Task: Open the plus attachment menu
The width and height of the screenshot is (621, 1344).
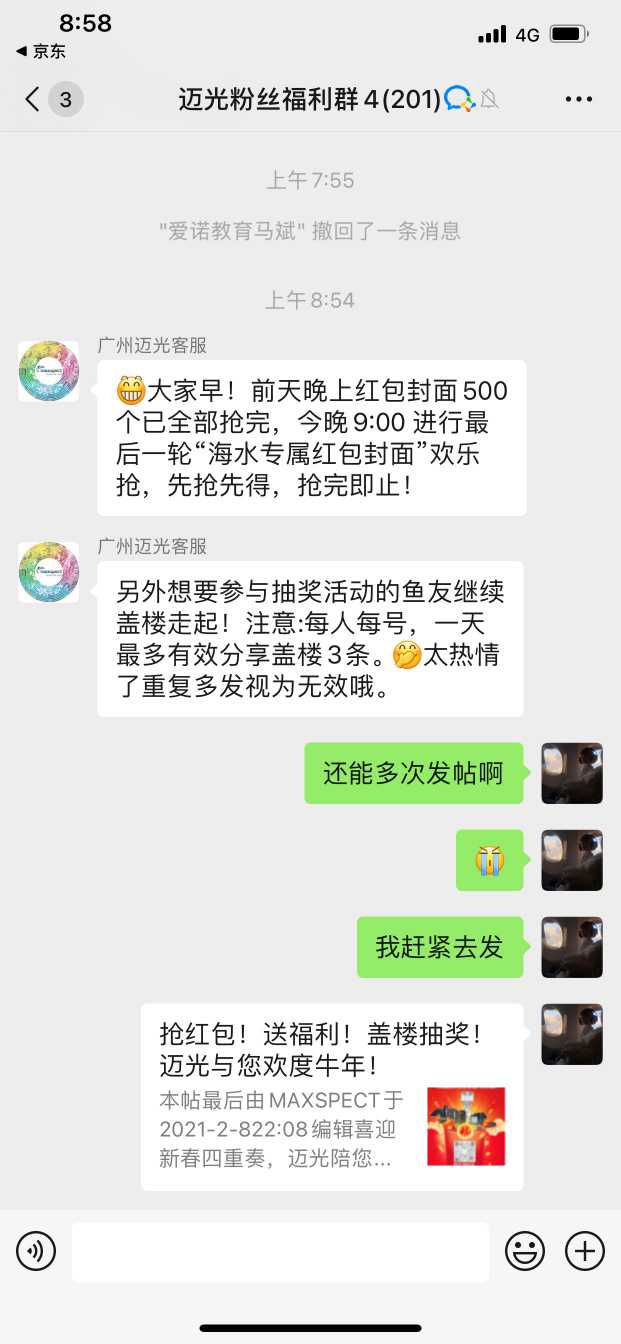Action: pos(585,1251)
